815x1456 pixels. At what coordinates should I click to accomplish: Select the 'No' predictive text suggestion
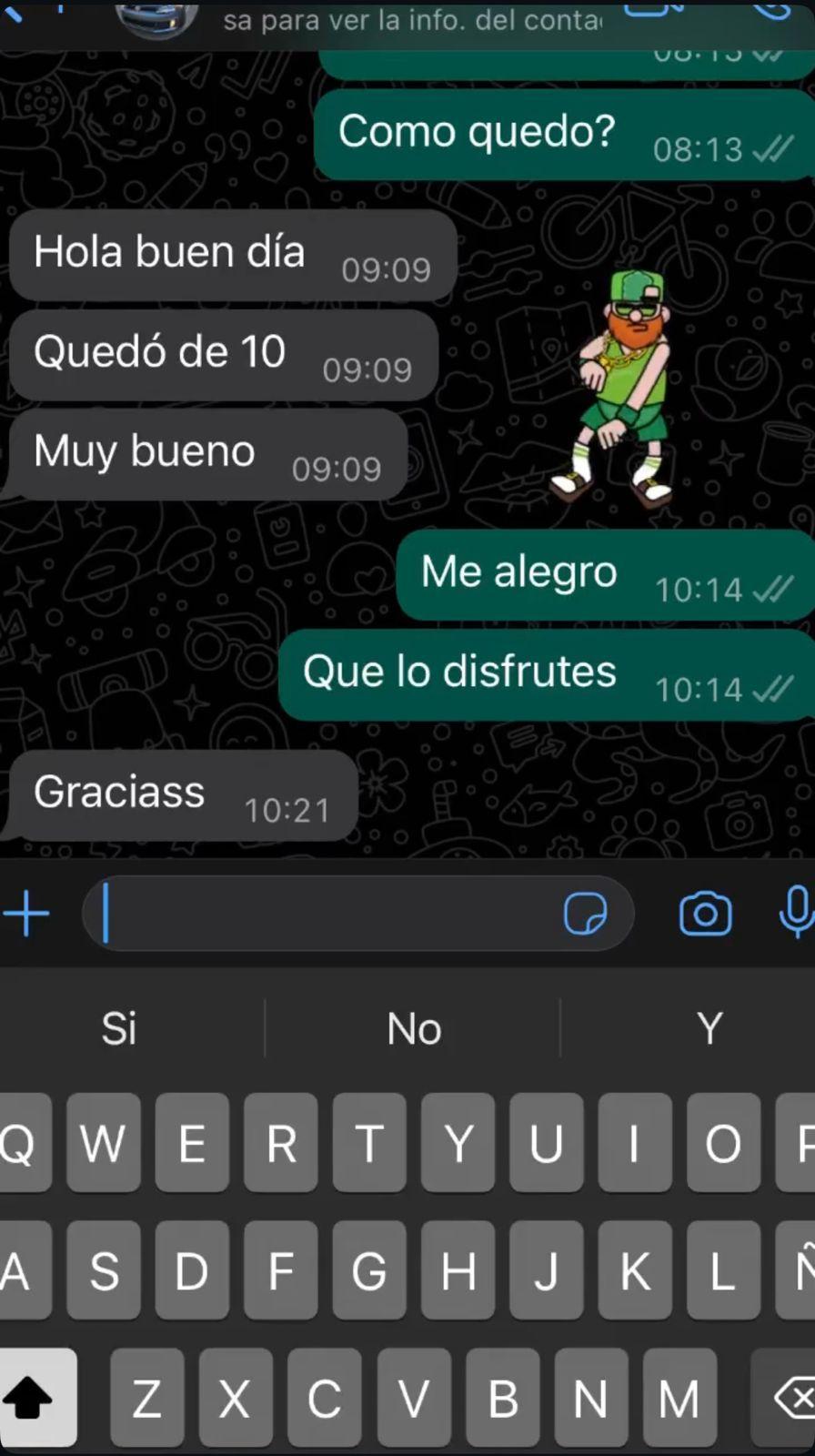point(414,1028)
